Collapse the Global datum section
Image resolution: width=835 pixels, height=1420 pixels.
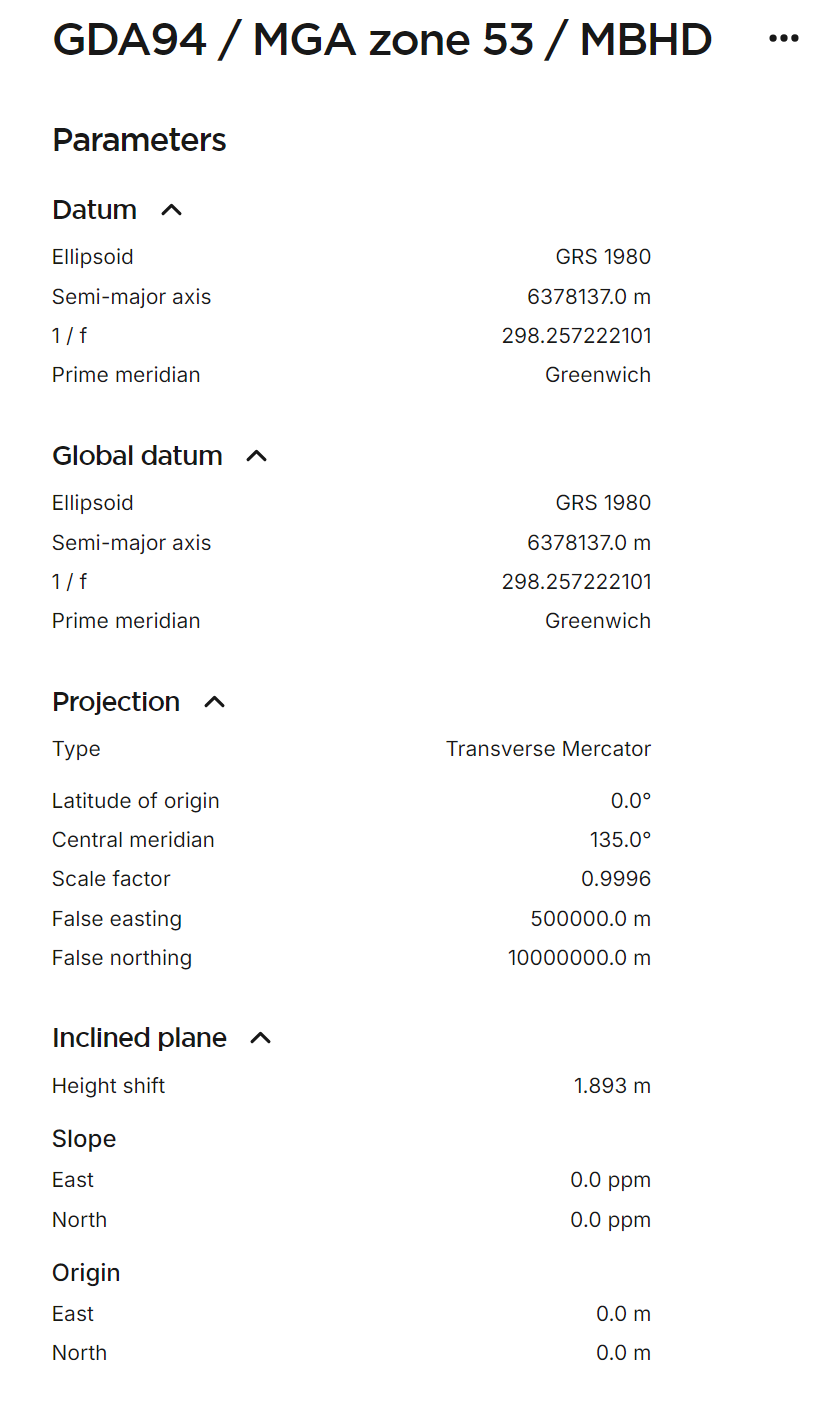(x=257, y=456)
